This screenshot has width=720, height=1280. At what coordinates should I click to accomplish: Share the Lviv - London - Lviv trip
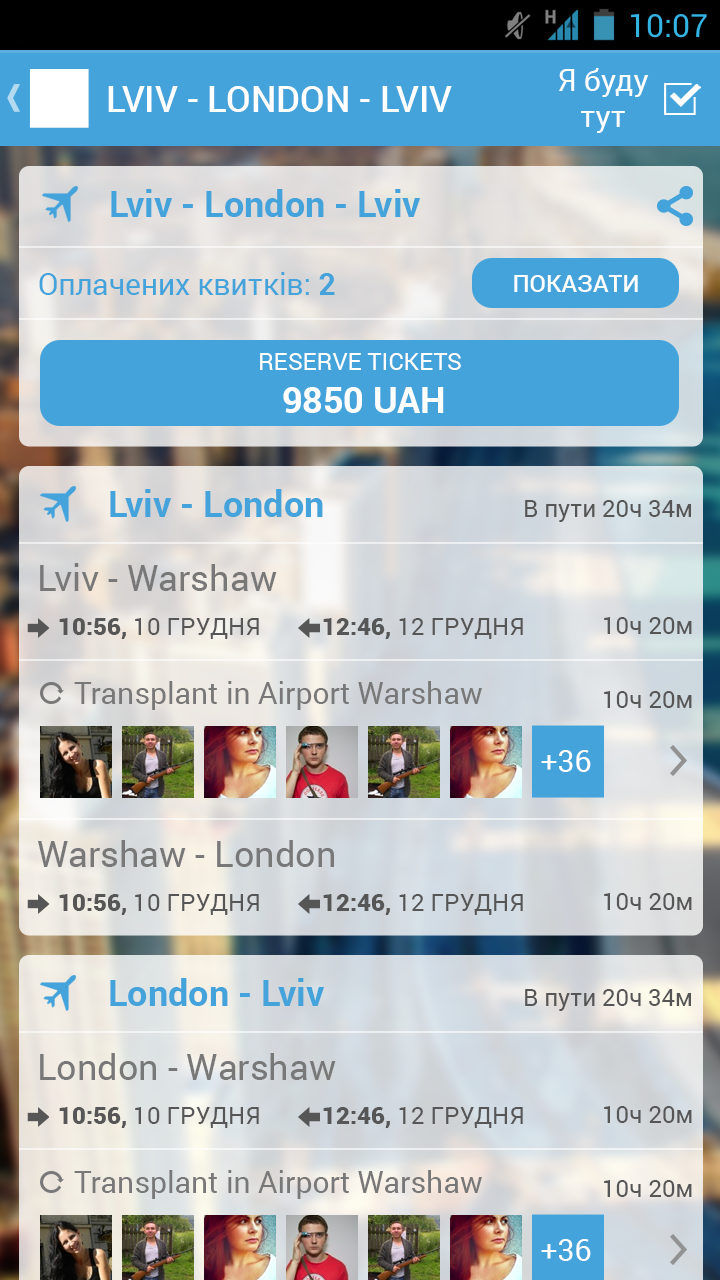point(675,206)
